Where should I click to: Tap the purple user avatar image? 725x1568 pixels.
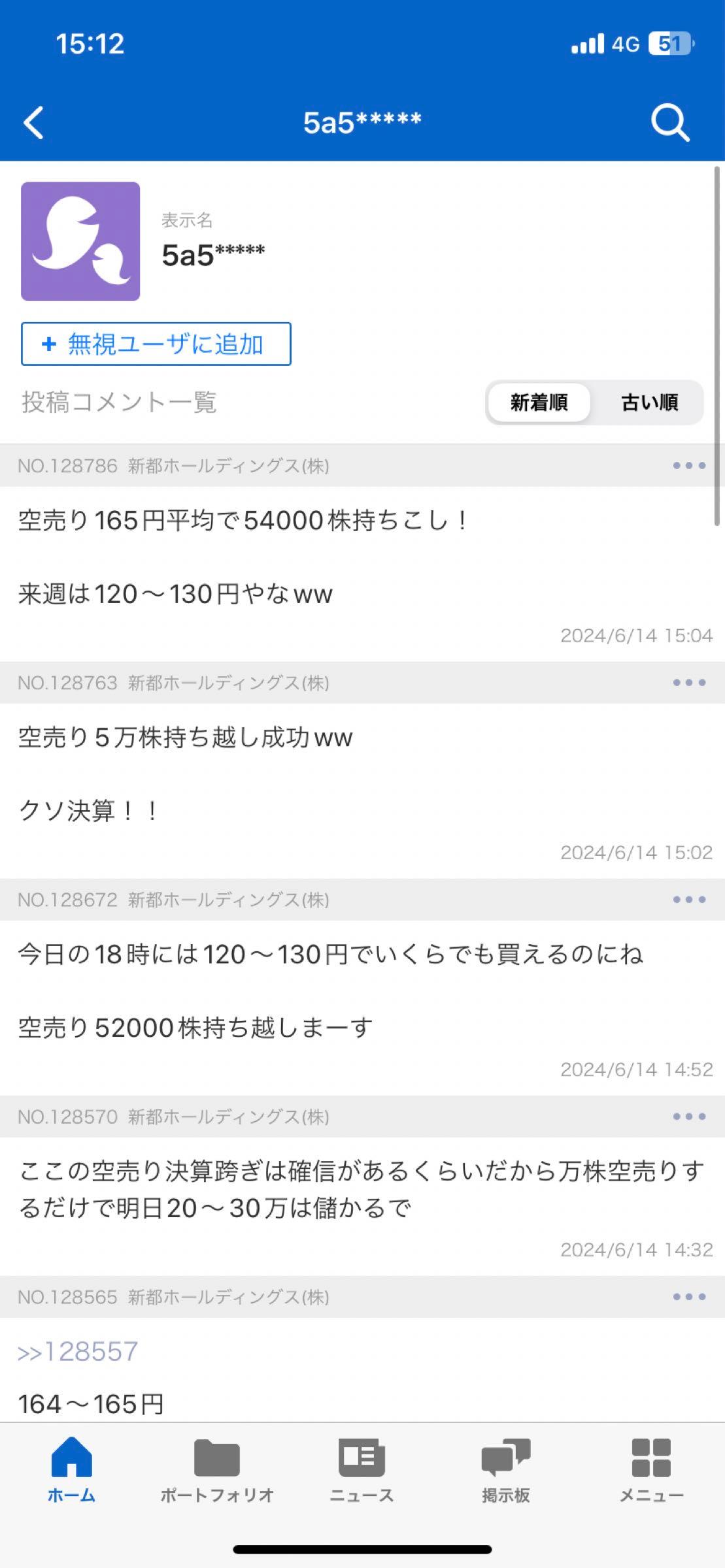point(81,242)
